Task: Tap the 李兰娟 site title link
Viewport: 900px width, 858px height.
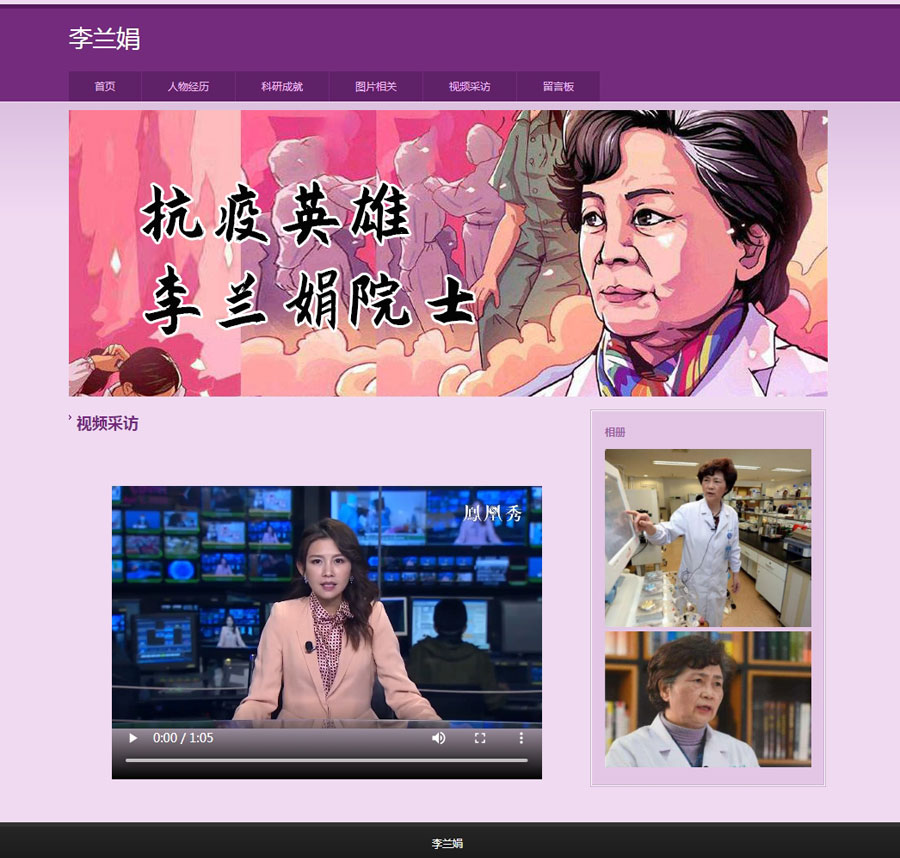Action: pyautogui.click(x=104, y=39)
